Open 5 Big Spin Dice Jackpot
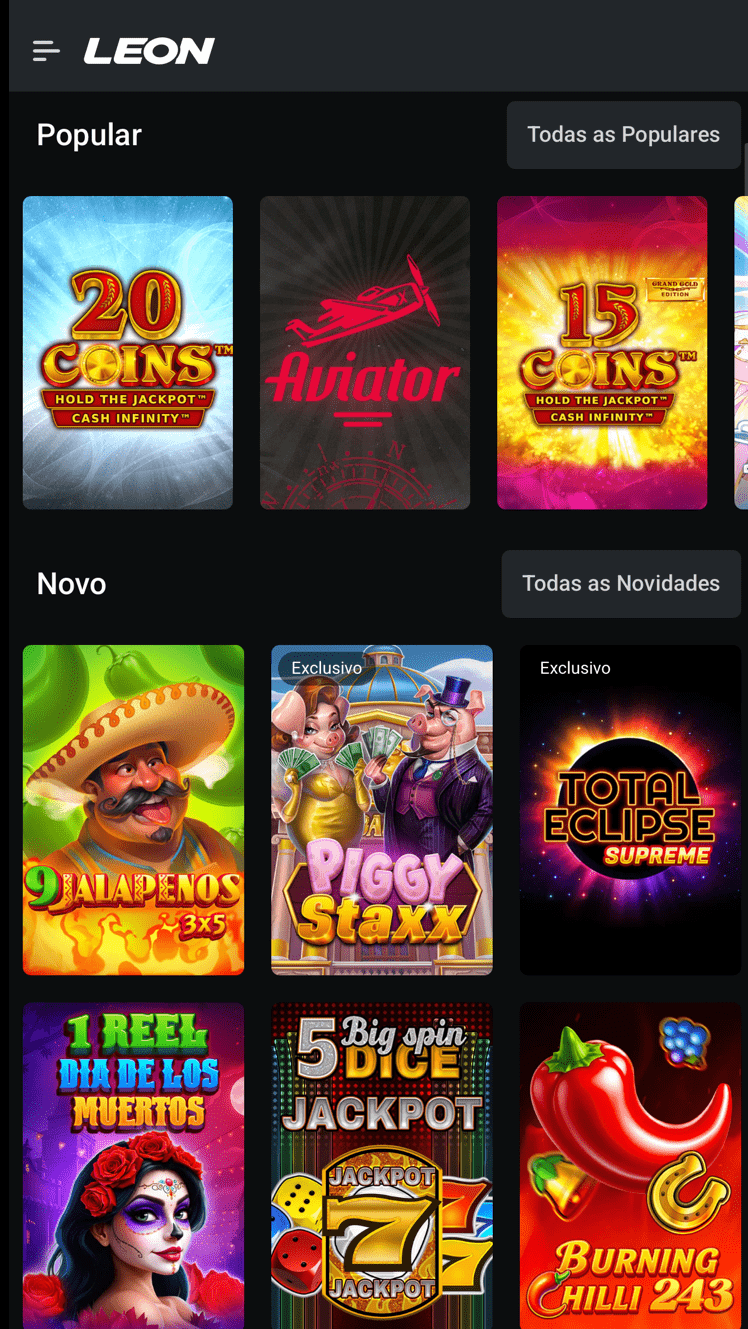 (x=382, y=1165)
